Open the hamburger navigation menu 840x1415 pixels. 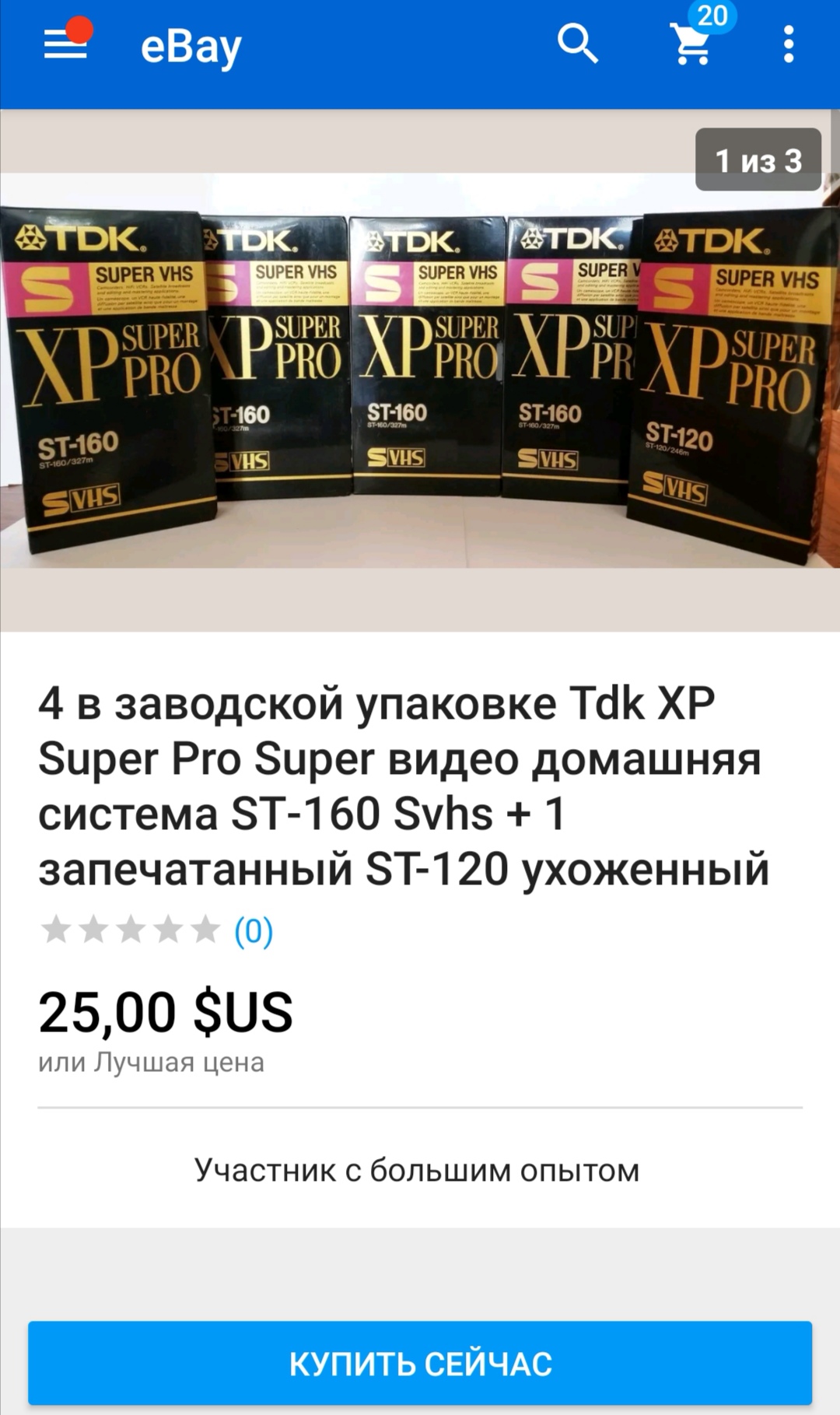65,45
